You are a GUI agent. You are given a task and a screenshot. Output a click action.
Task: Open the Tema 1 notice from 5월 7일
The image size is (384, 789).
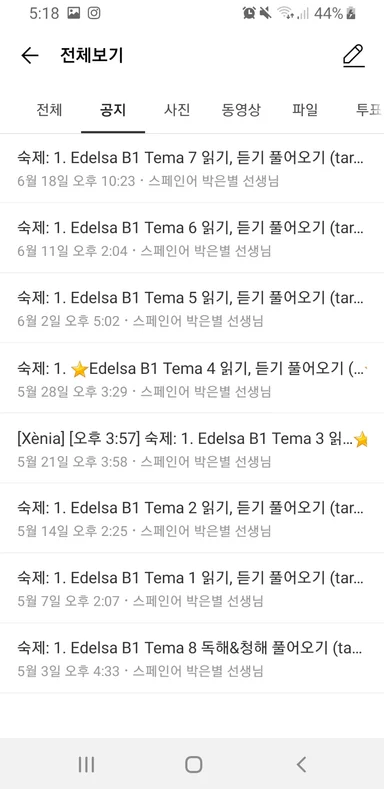(192, 588)
